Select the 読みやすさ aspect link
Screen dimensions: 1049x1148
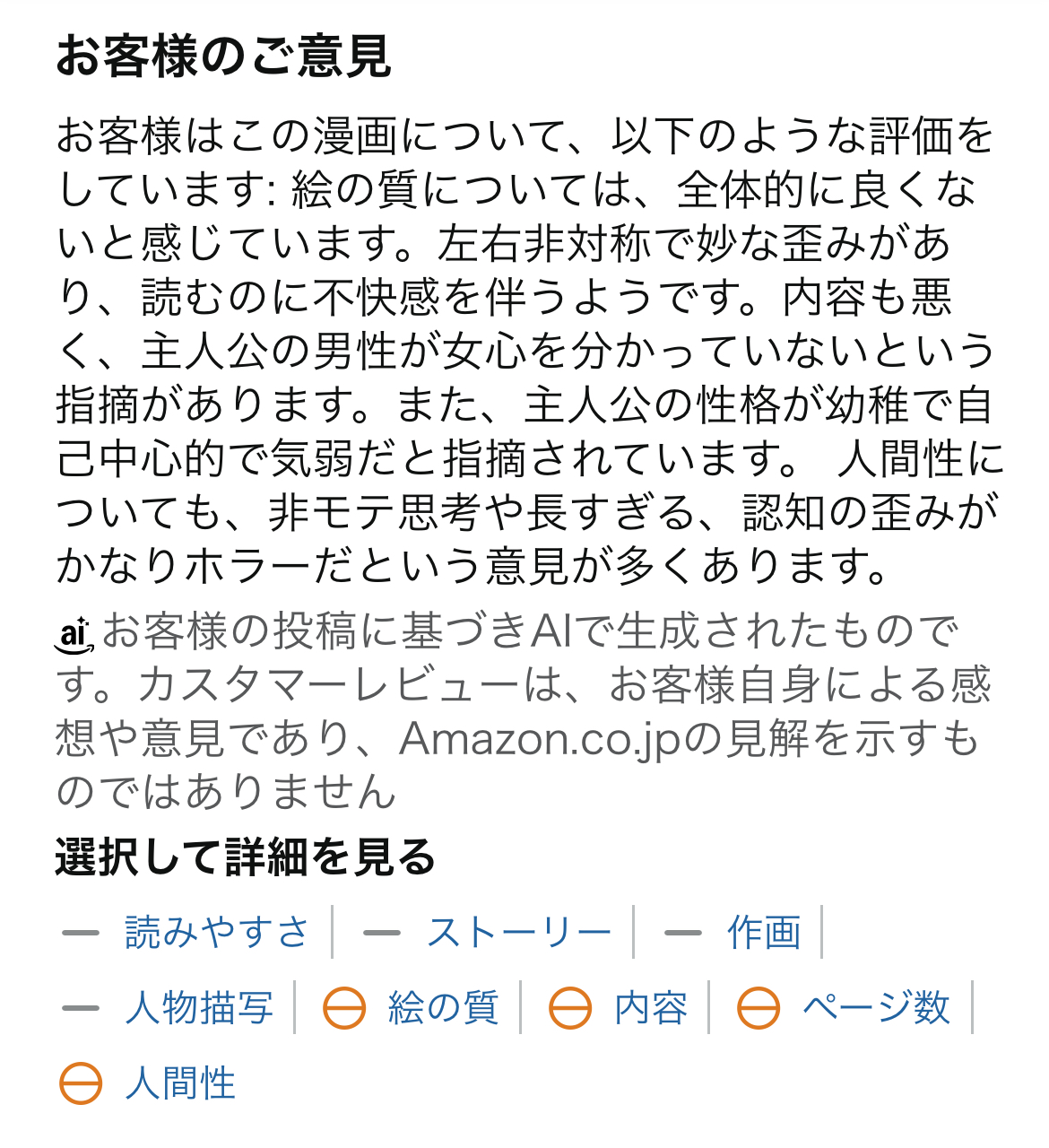click(x=216, y=933)
